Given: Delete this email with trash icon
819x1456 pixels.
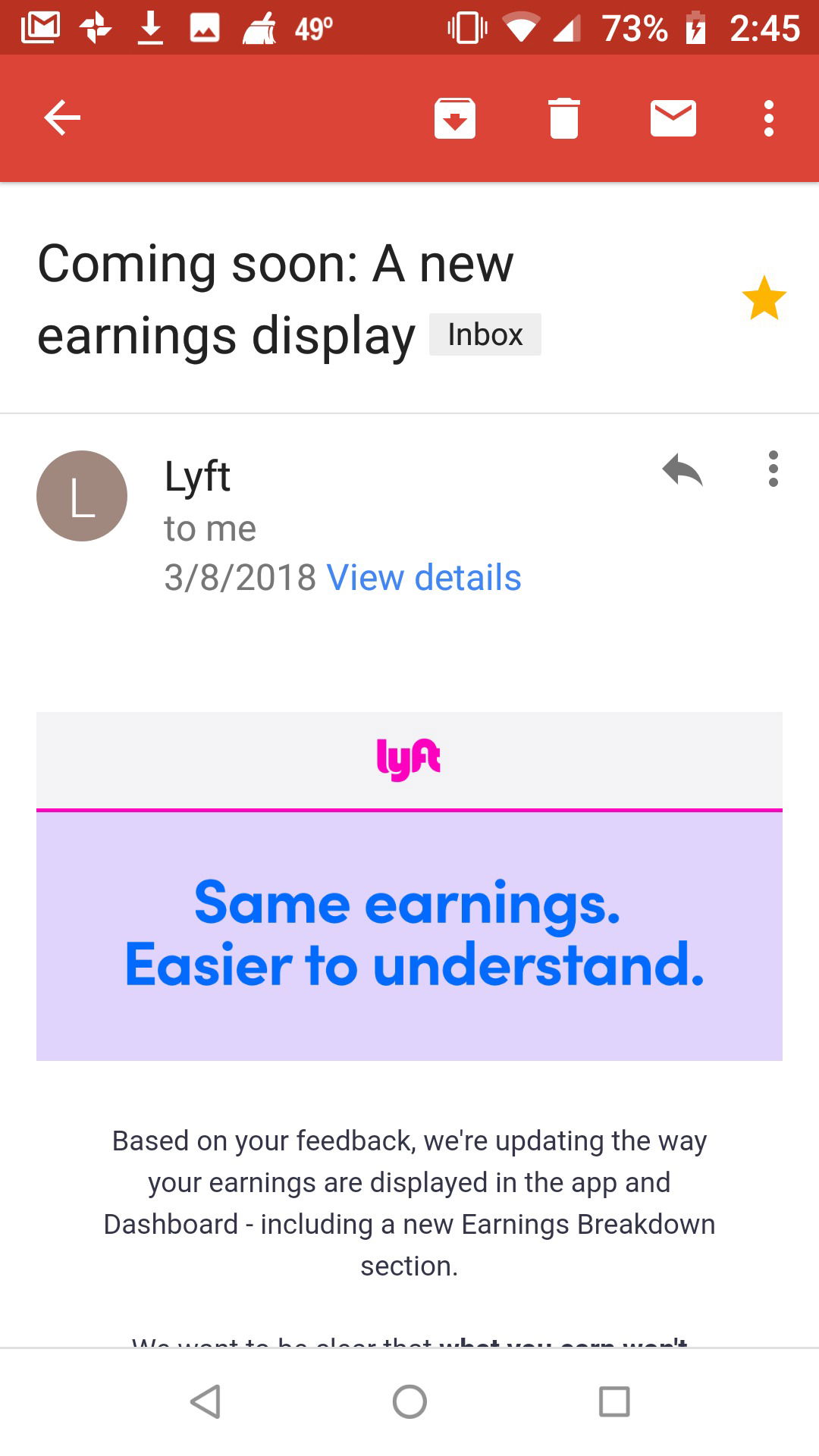Looking at the screenshot, I should pyautogui.click(x=564, y=118).
